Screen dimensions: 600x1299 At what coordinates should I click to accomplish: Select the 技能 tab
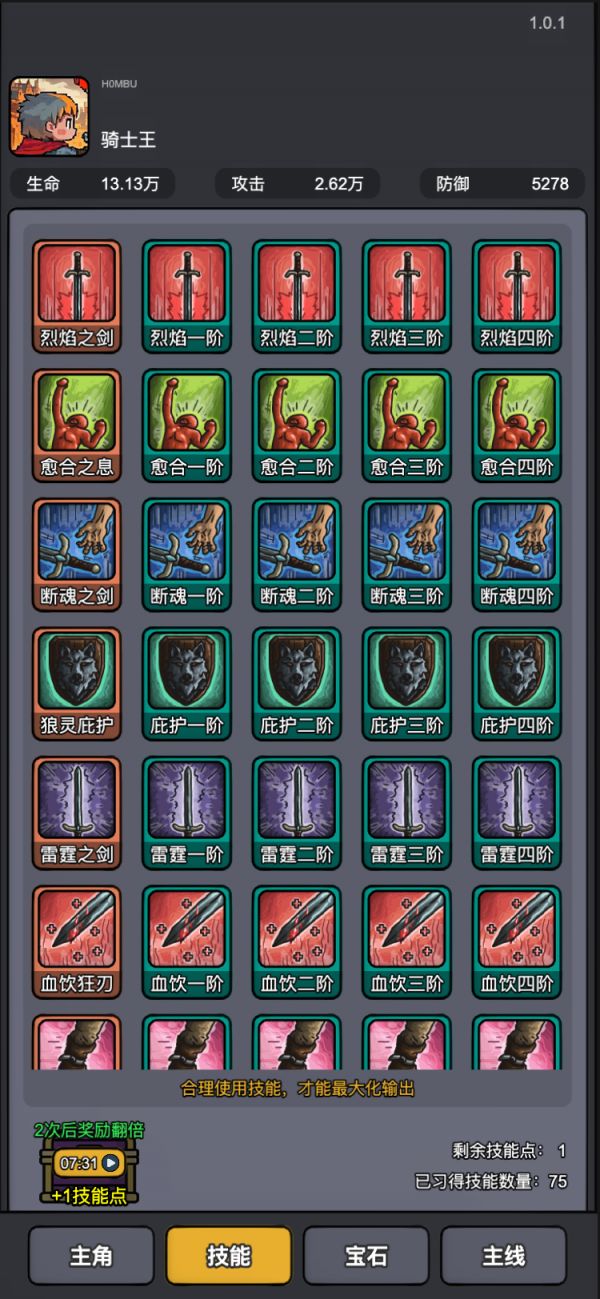(x=229, y=1256)
